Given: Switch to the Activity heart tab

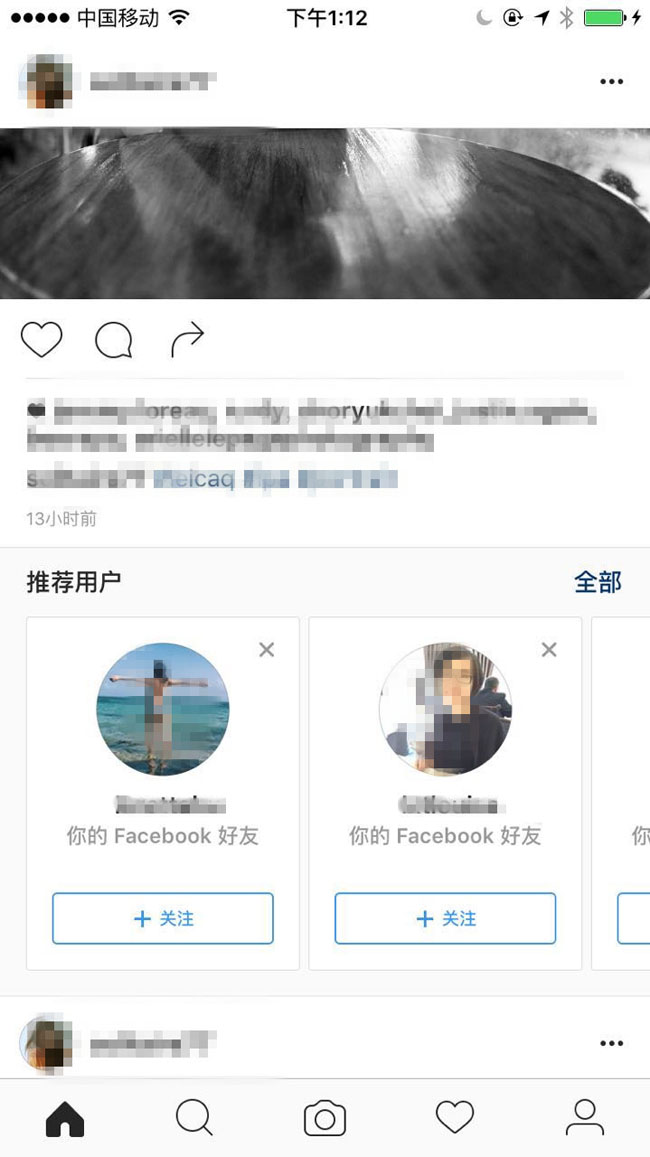Looking at the screenshot, I should [454, 1118].
